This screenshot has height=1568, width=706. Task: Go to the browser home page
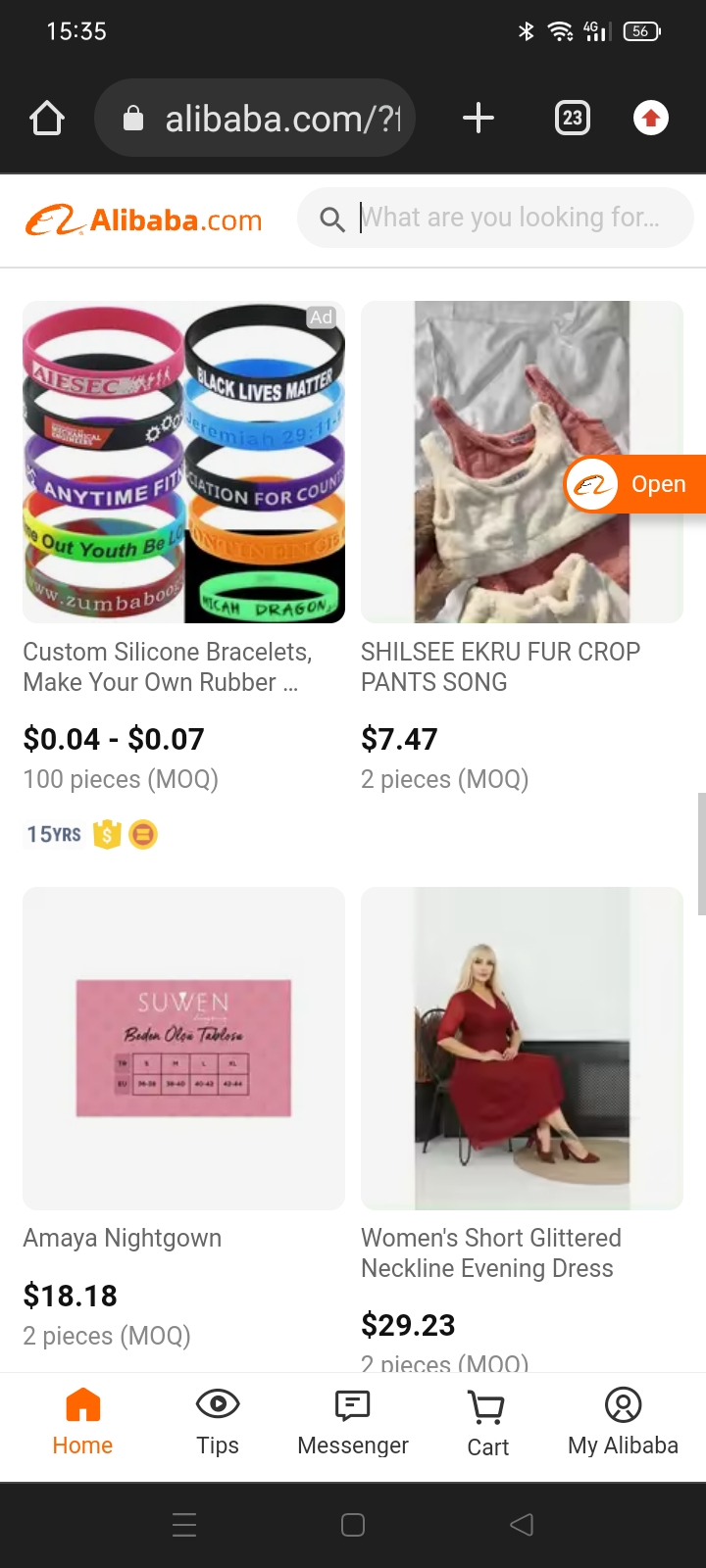click(47, 119)
